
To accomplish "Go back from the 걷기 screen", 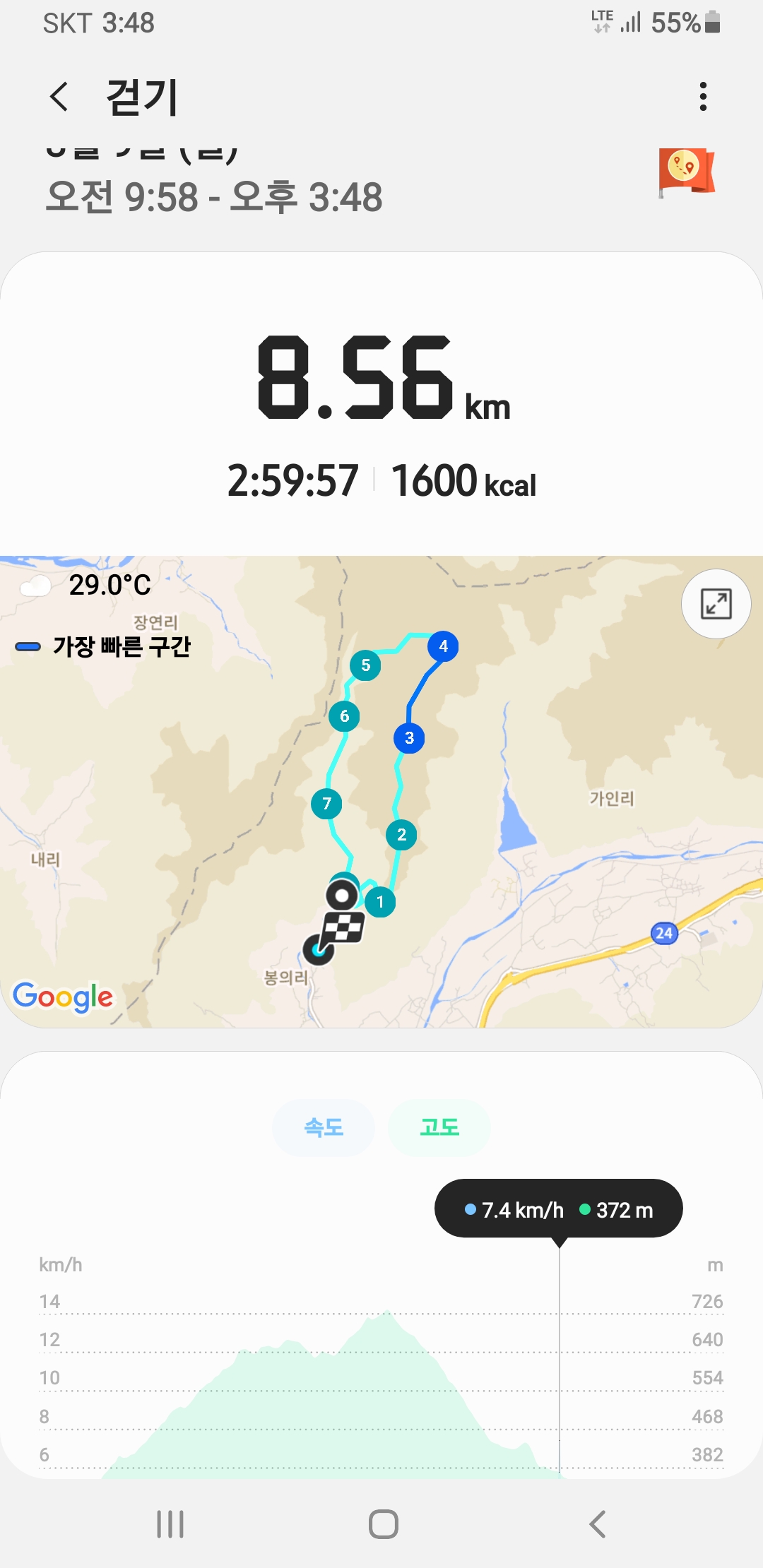I will point(59,96).
